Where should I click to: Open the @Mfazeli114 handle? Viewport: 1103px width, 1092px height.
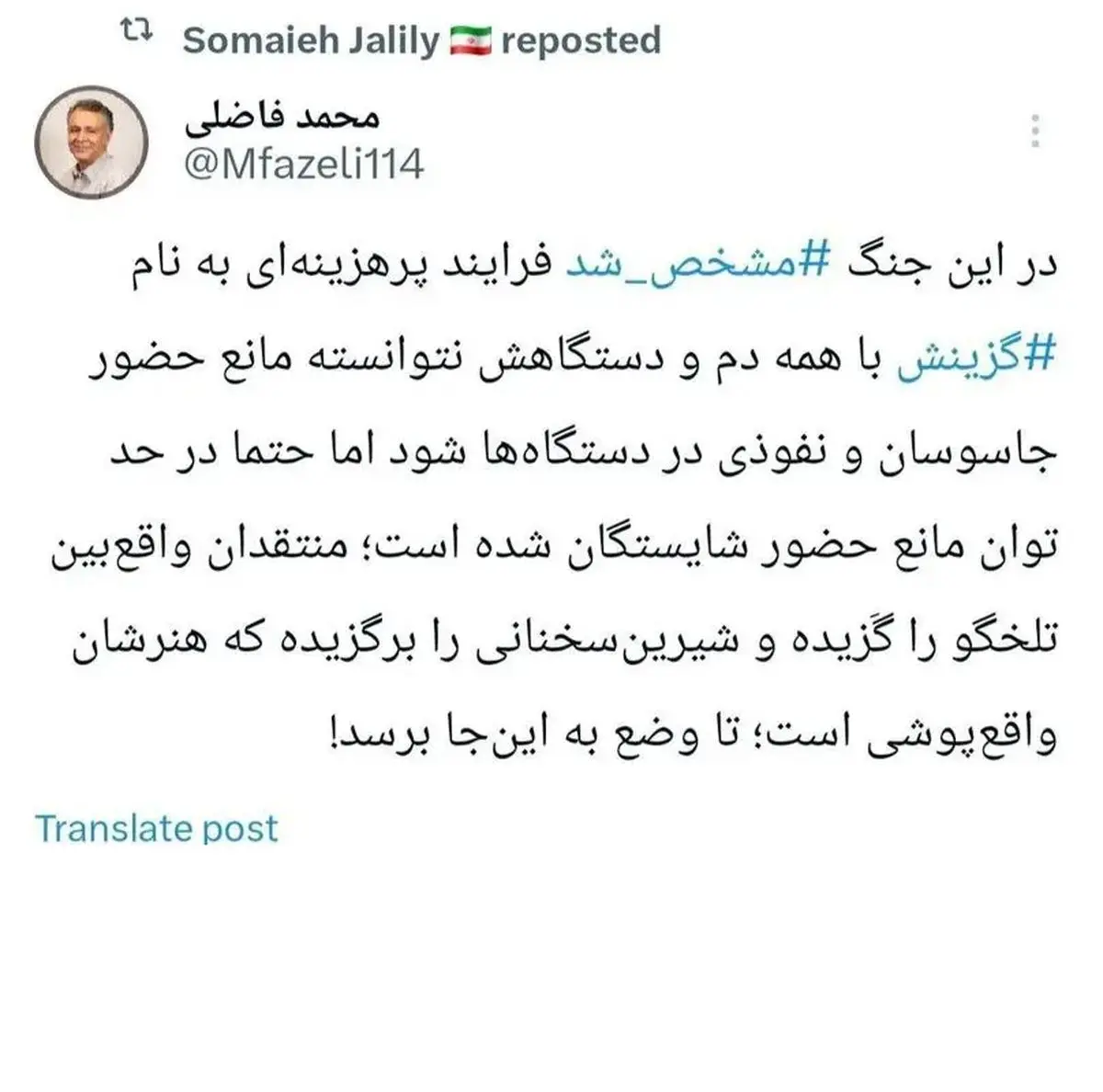point(303,165)
